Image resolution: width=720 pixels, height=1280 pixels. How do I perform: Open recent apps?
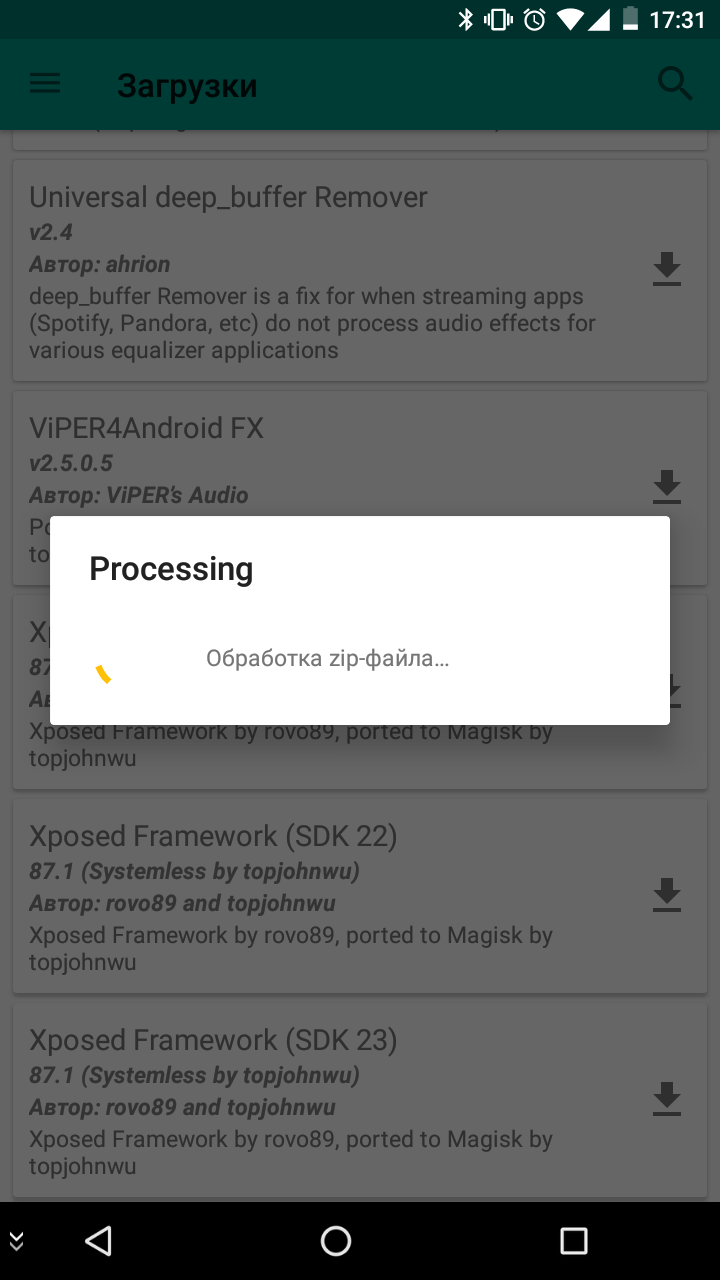point(574,1241)
